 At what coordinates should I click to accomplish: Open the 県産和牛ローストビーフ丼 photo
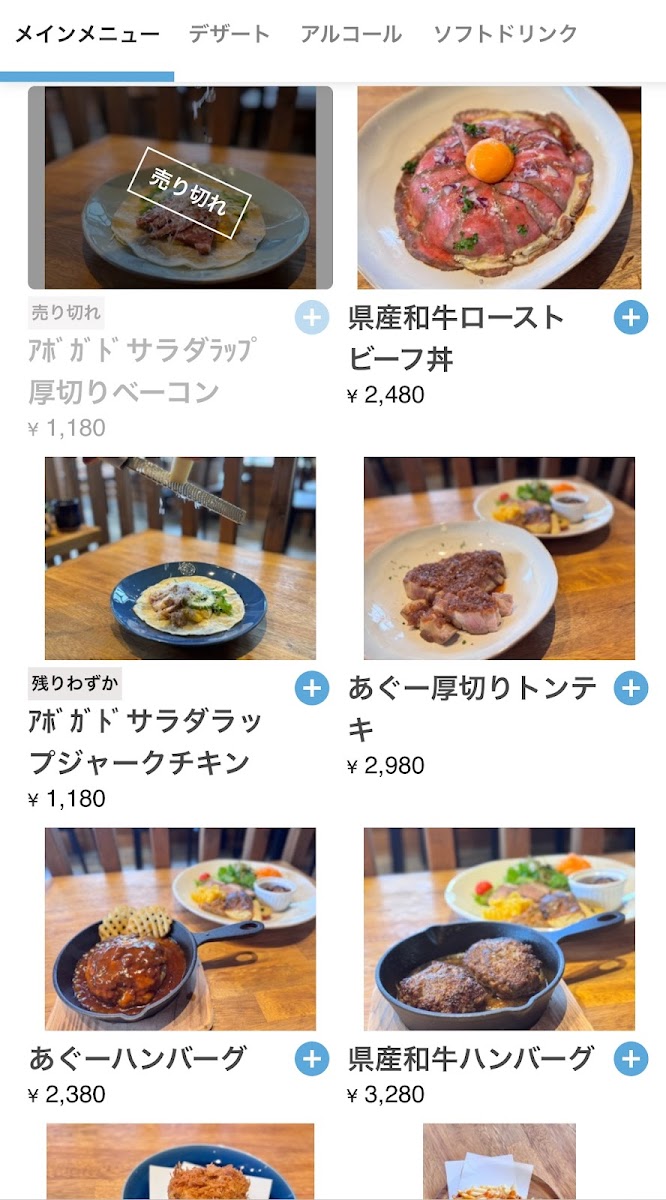pyautogui.click(x=499, y=188)
